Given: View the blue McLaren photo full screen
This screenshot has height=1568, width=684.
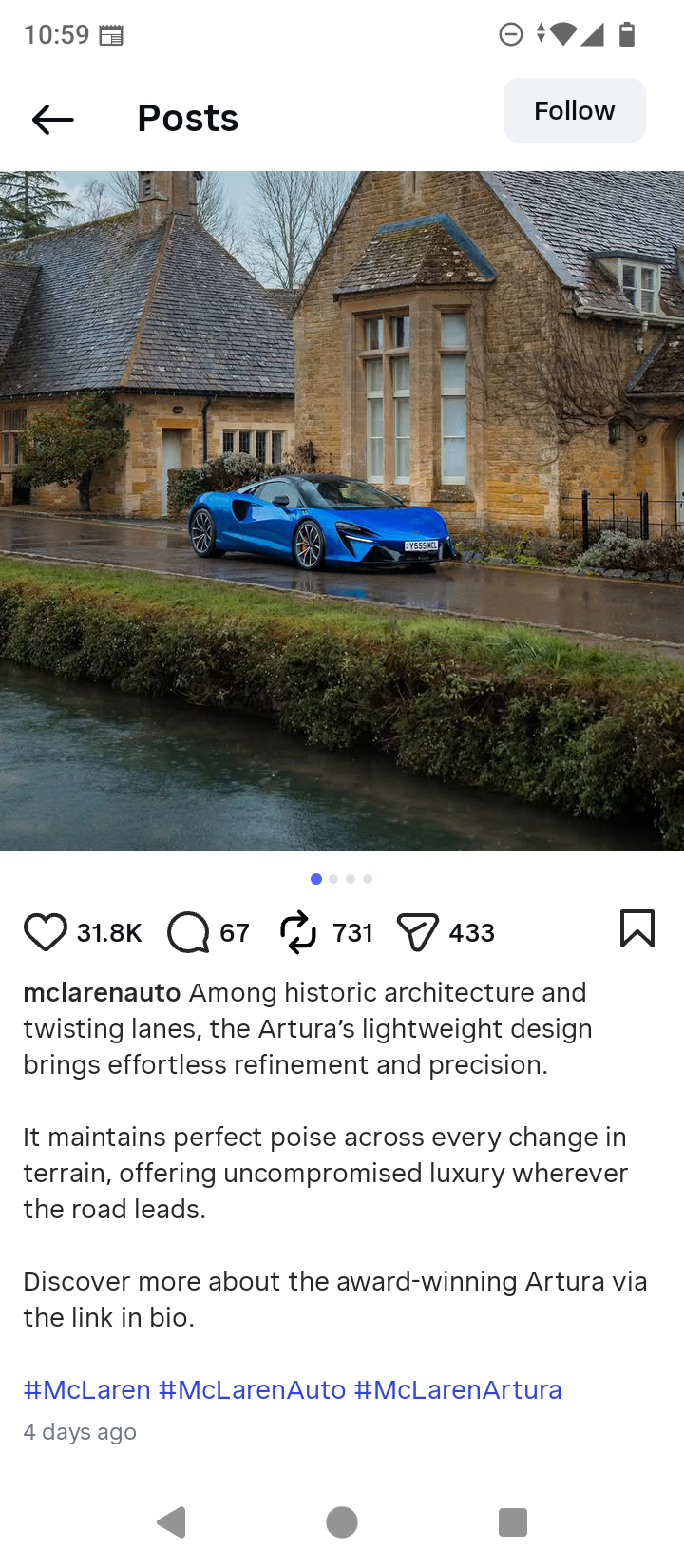Looking at the screenshot, I should pos(342,510).
